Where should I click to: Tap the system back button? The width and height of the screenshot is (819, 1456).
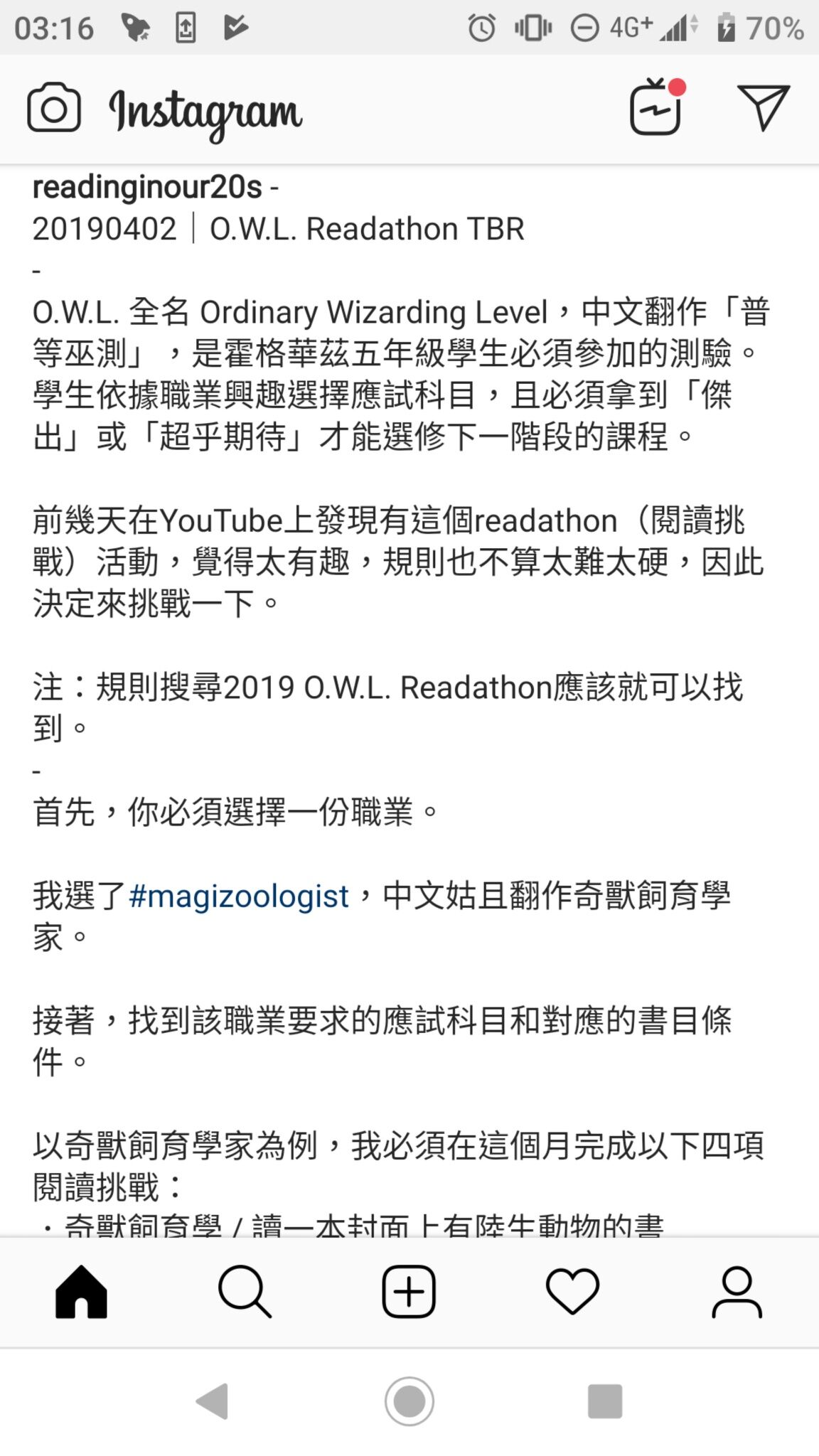point(212,1401)
